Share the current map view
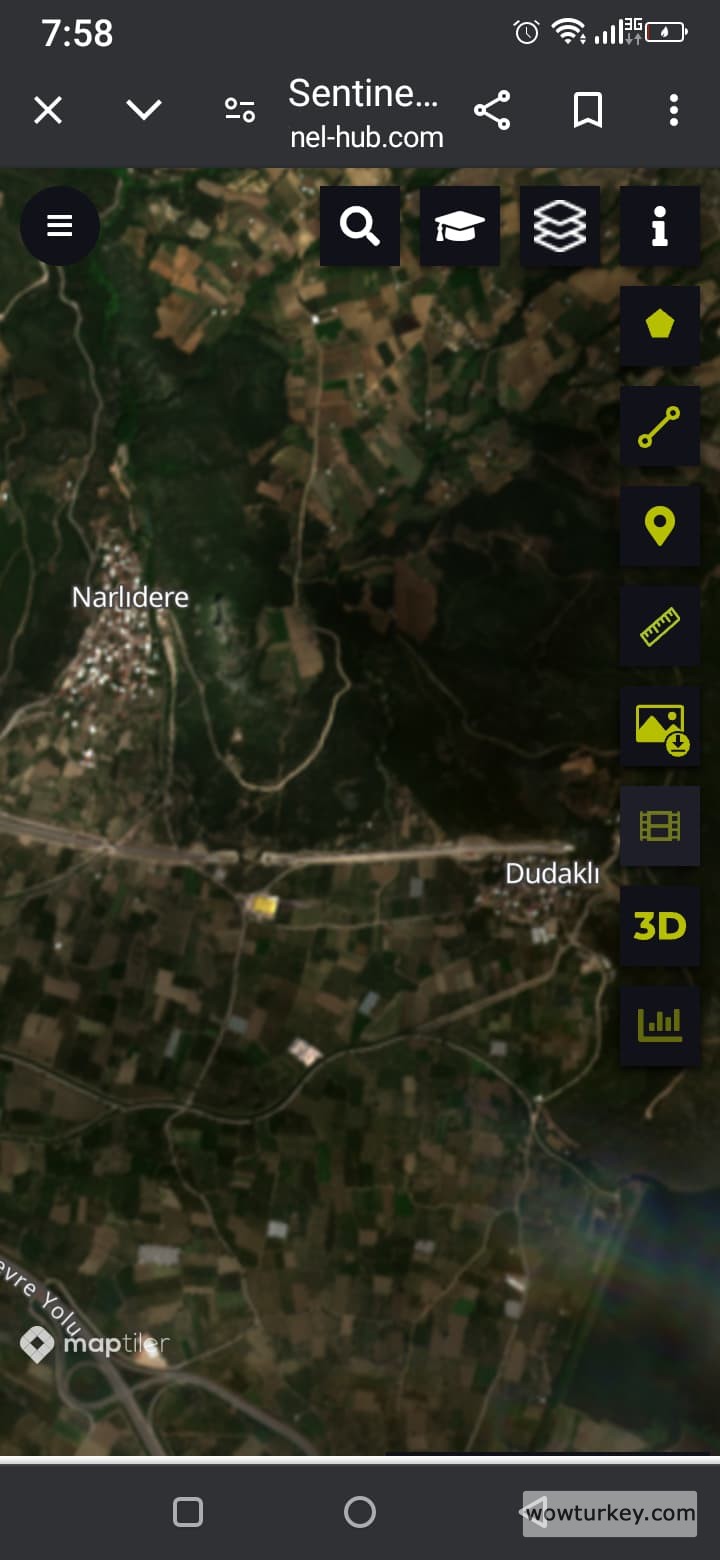The image size is (720, 1560). [492, 110]
